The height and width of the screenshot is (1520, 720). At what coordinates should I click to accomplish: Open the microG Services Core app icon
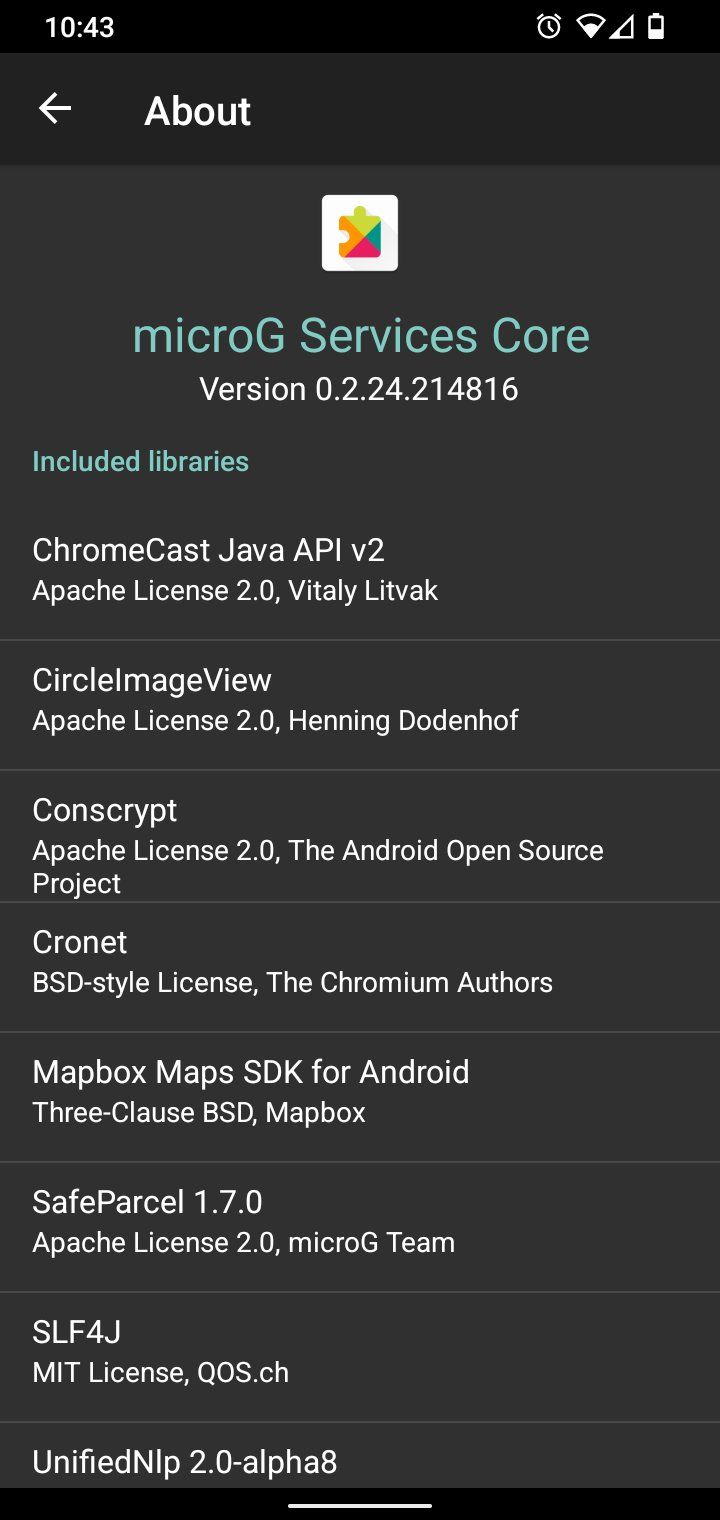coord(360,232)
